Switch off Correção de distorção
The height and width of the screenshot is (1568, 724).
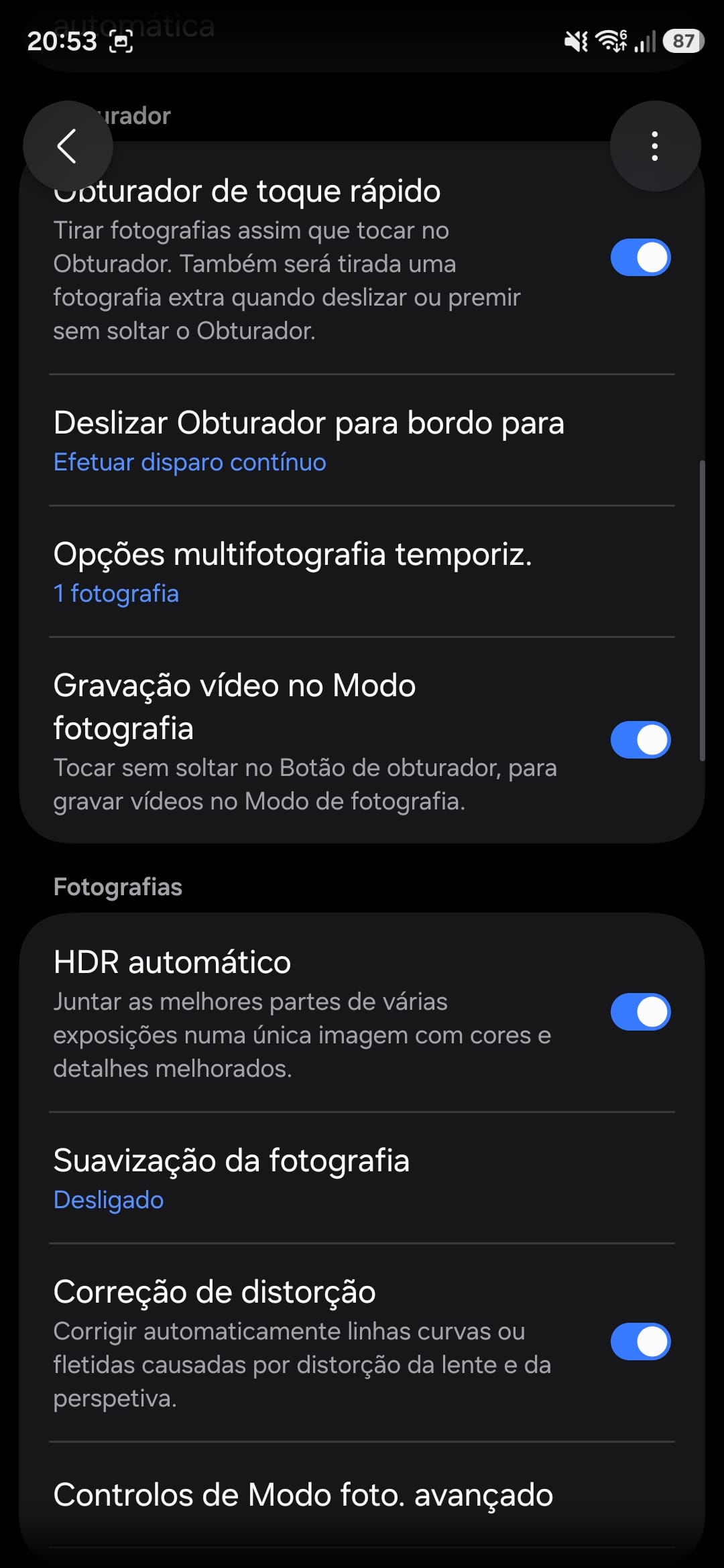pyautogui.click(x=640, y=1342)
